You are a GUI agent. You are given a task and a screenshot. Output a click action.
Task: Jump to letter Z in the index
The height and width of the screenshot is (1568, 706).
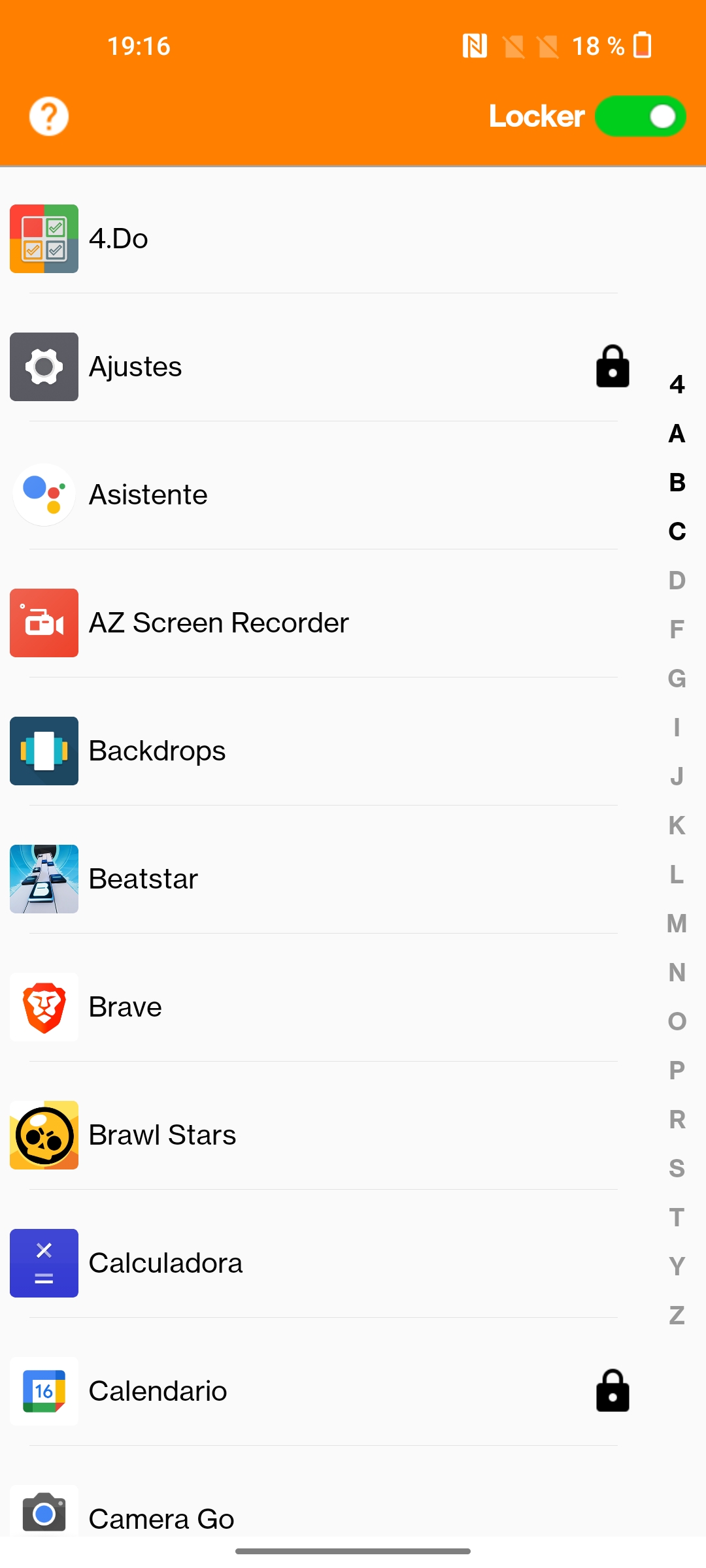pos(677,1316)
